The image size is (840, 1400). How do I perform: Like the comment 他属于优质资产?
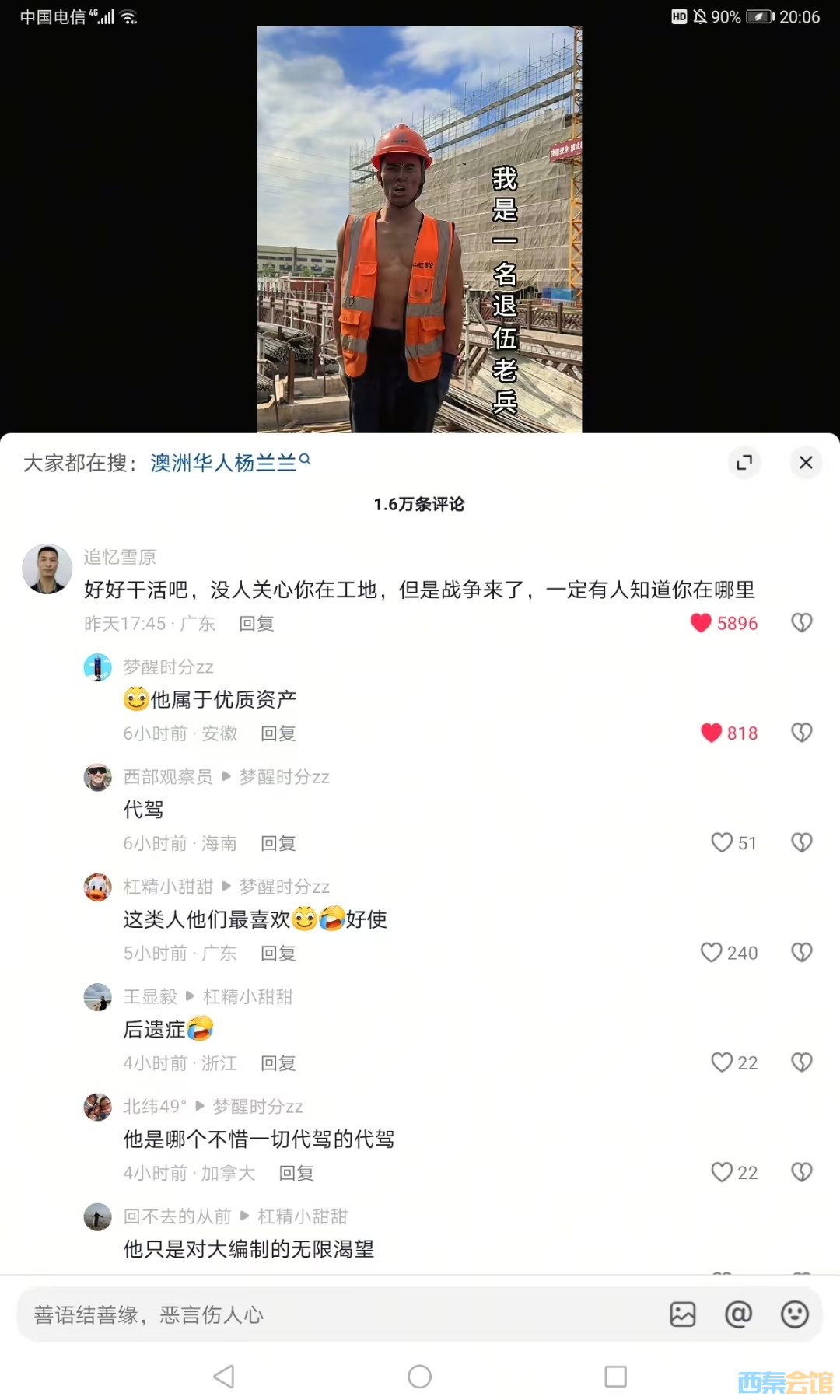pyautogui.click(x=712, y=733)
